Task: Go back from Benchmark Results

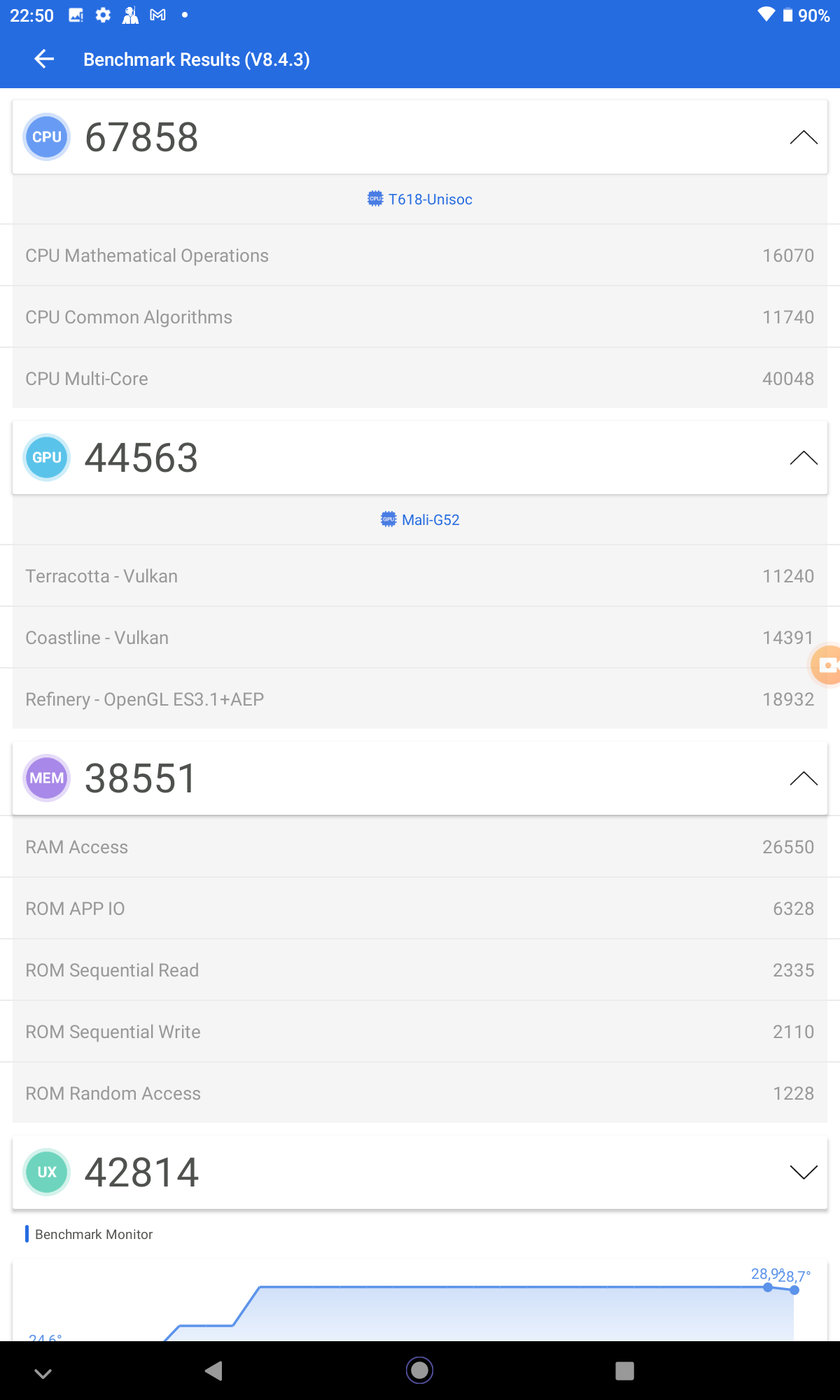Action: click(x=44, y=59)
